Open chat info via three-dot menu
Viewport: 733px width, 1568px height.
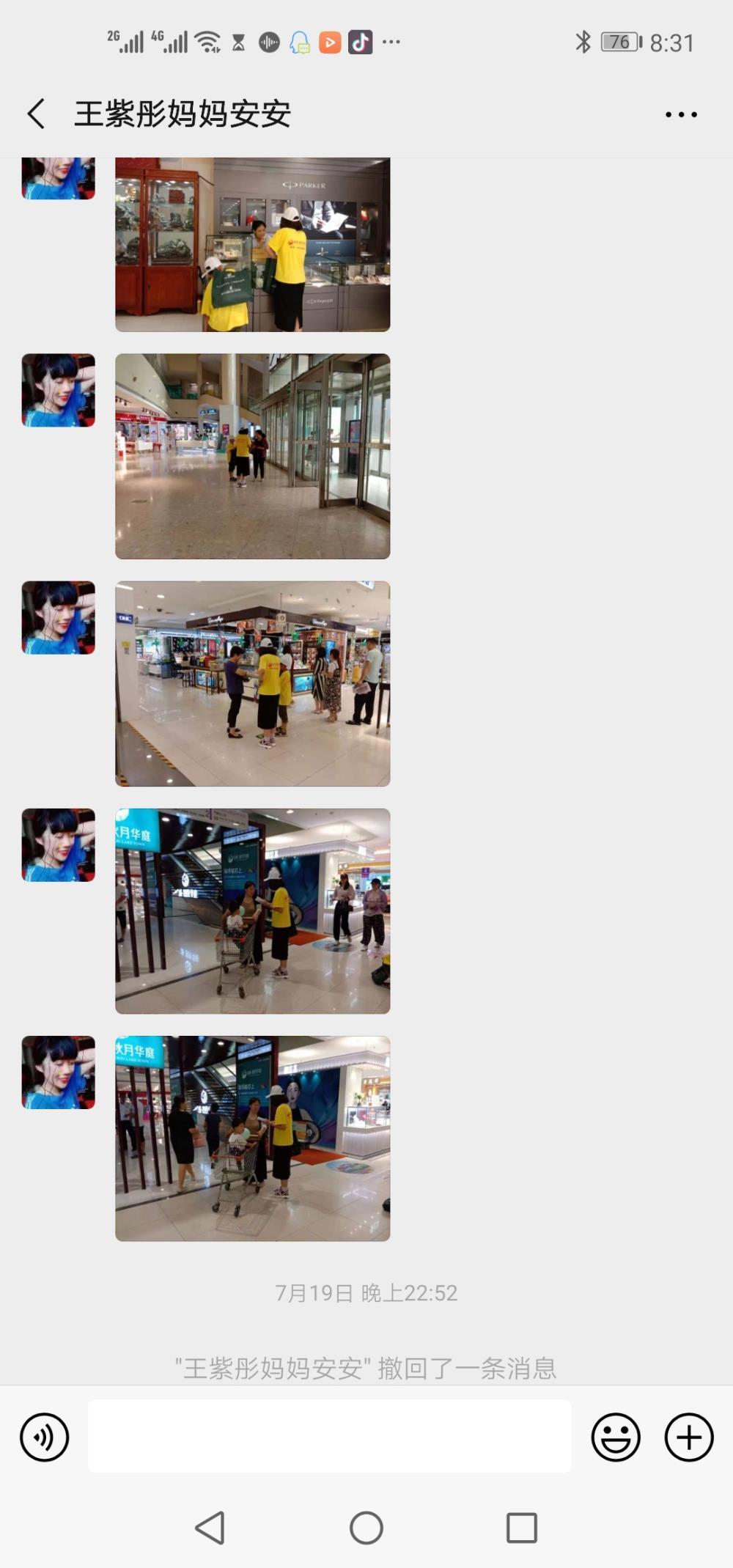click(x=681, y=114)
